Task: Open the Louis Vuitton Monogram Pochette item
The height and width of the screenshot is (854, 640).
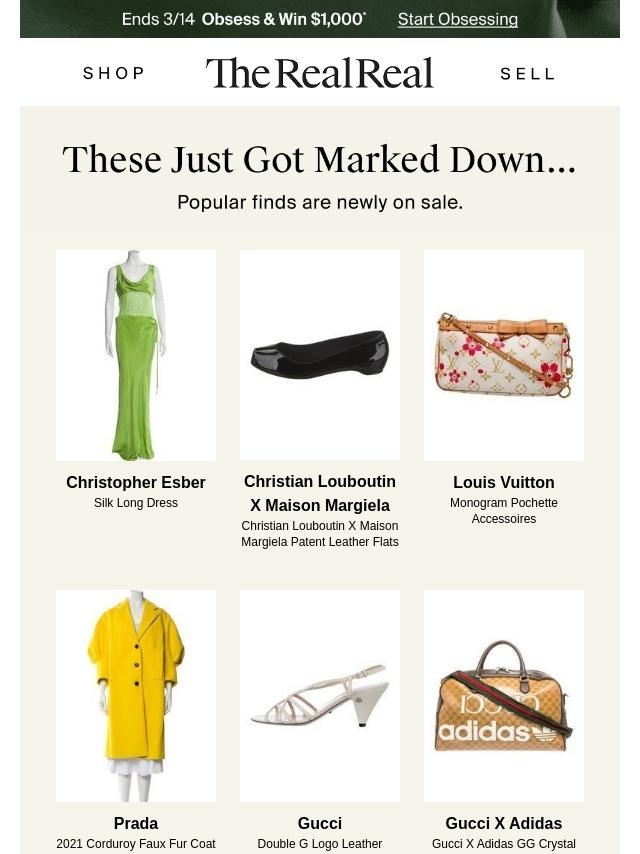Action: 504,356
